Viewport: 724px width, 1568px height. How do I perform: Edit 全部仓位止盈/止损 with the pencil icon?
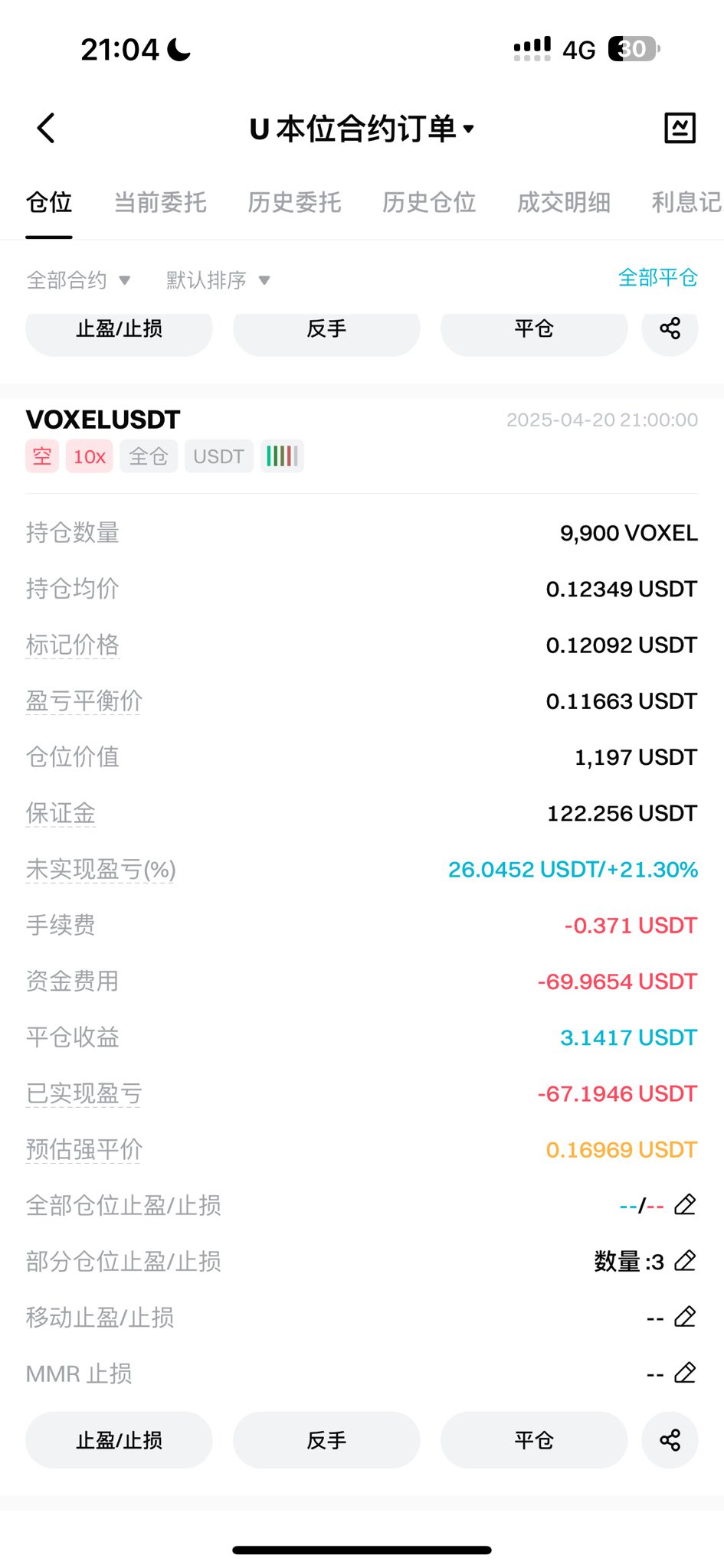click(x=685, y=1205)
